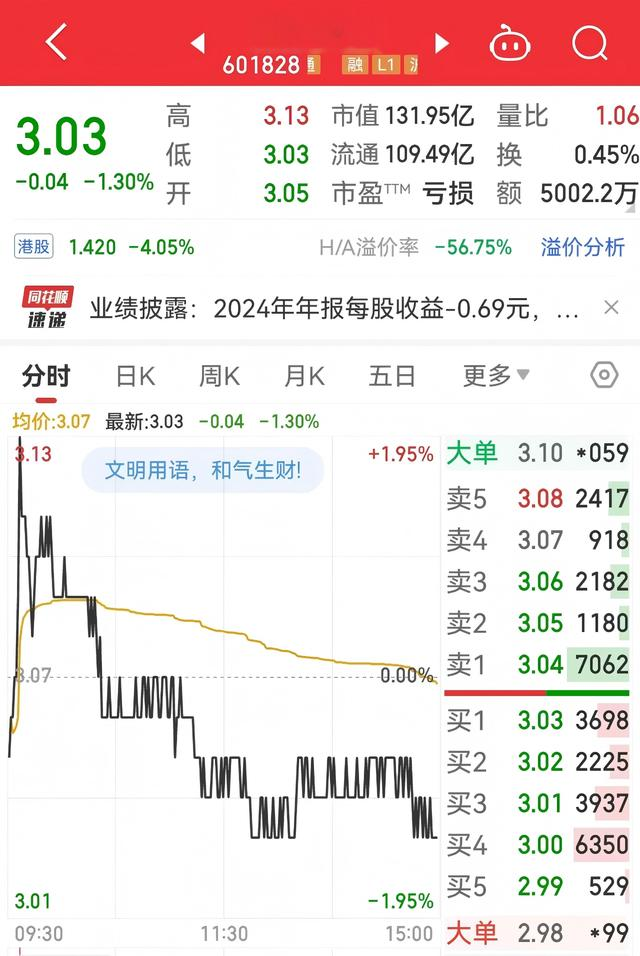Open 溢价分析 premium analysis

coord(583,247)
